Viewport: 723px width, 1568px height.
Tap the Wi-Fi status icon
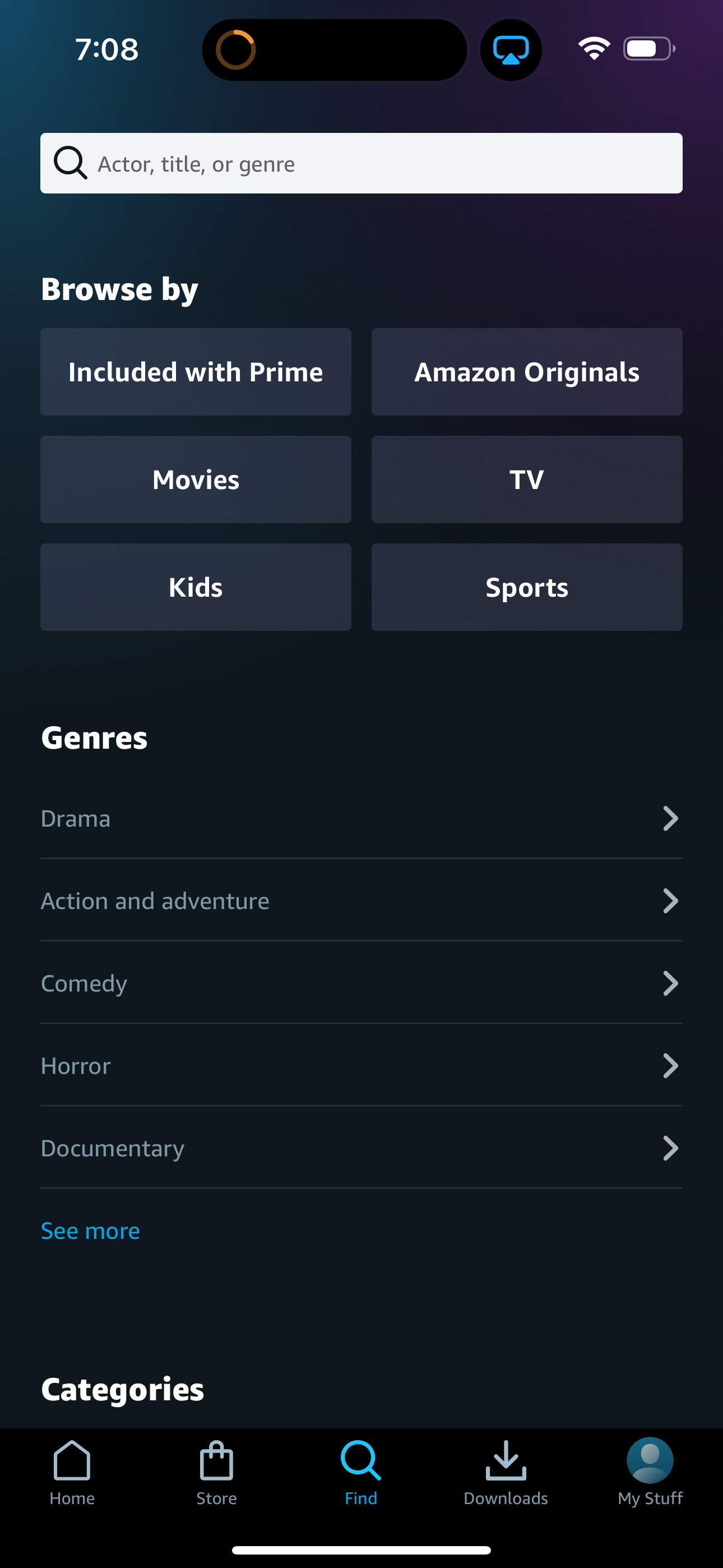[594, 49]
